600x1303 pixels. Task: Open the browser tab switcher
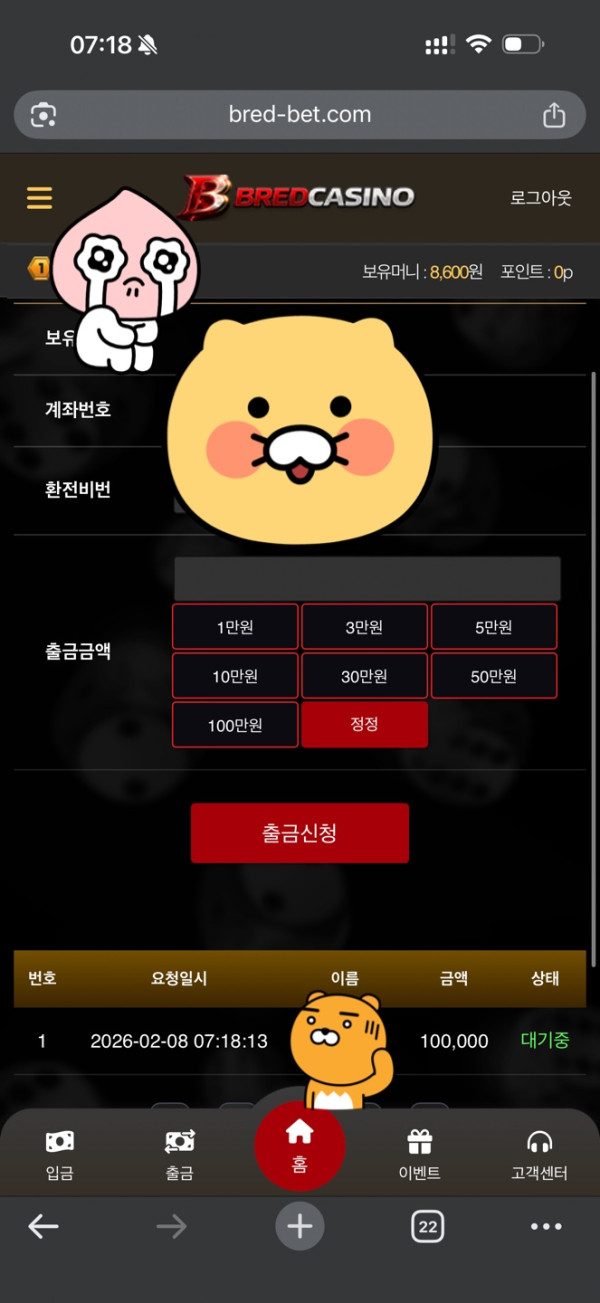click(x=428, y=1227)
